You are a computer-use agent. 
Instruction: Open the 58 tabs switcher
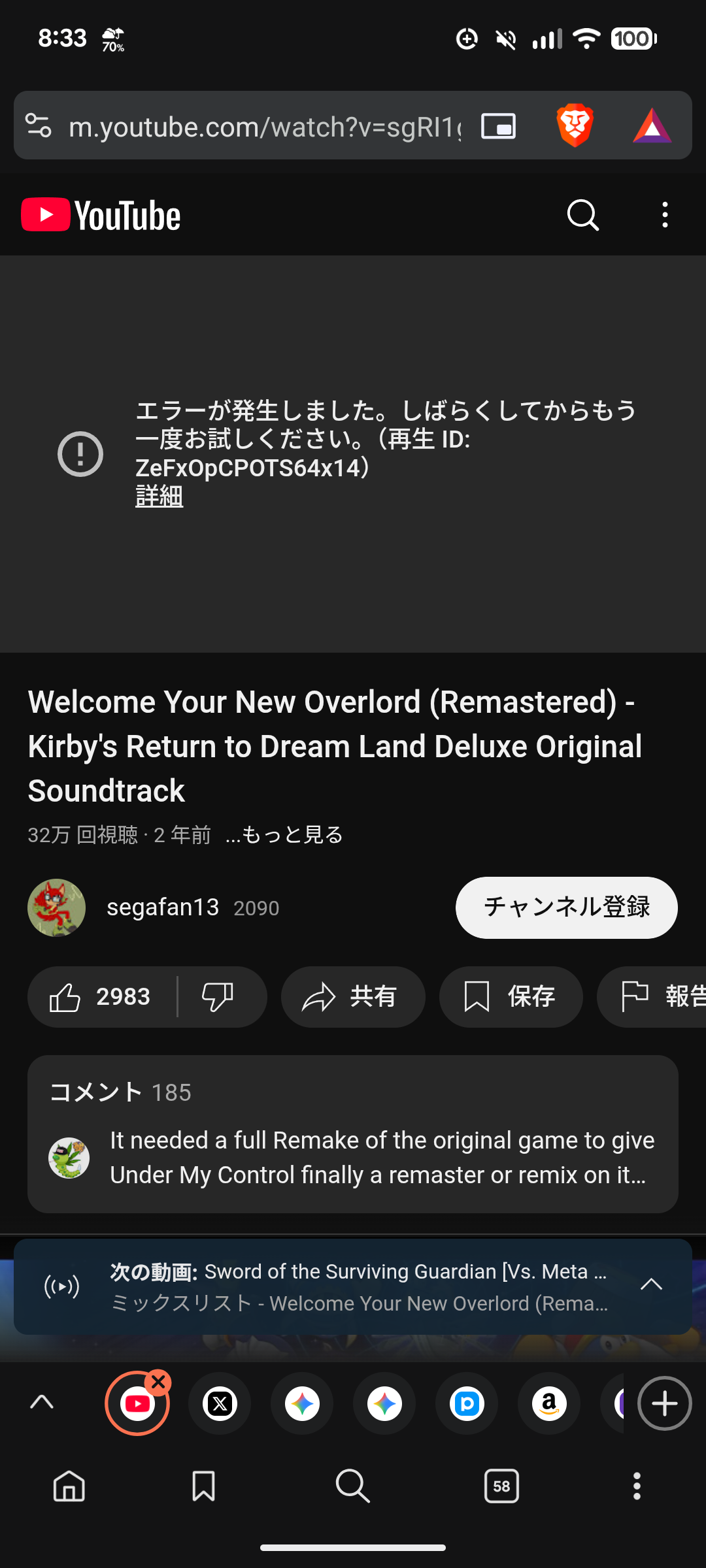pyautogui.click(x=501, y=1486)
